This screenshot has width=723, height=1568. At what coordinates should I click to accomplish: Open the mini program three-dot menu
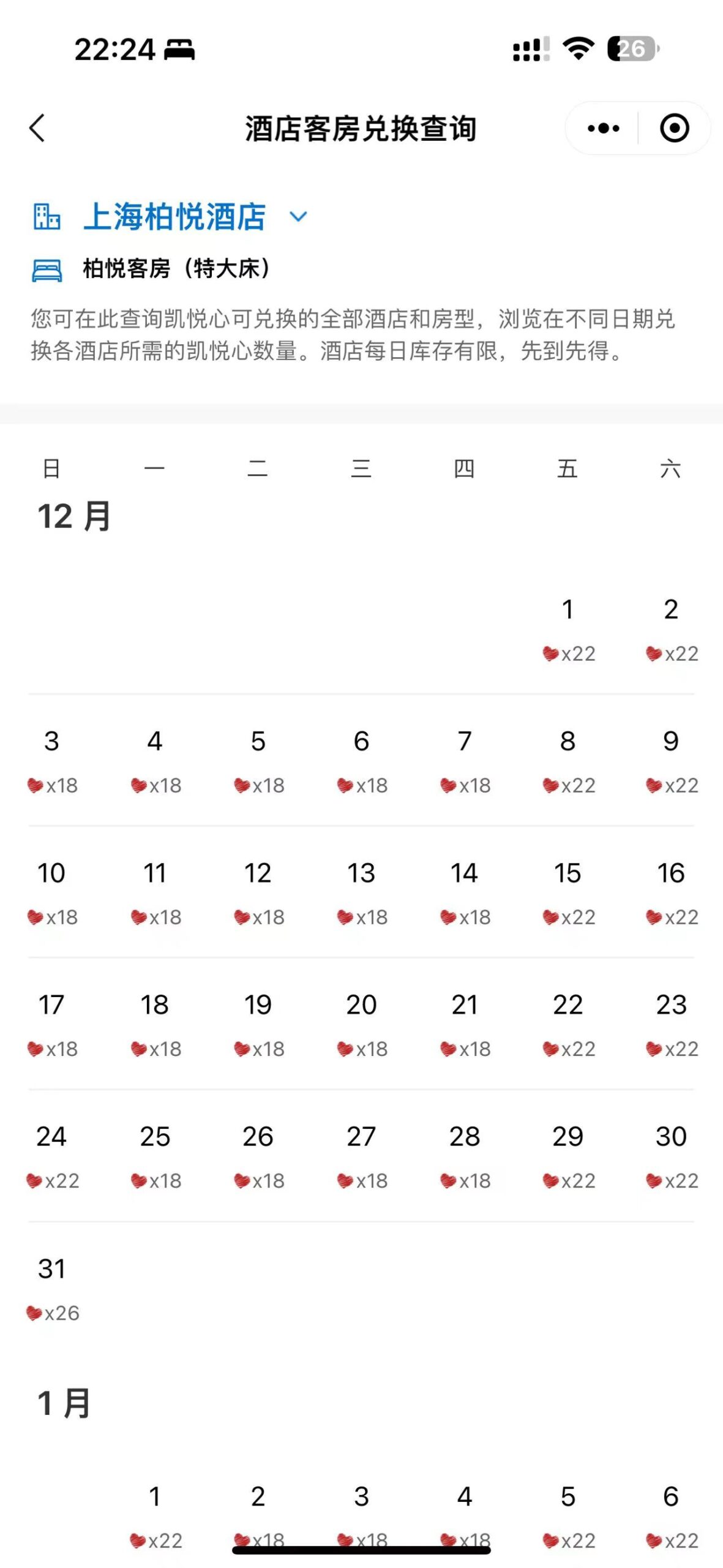[x=603, y=129]
